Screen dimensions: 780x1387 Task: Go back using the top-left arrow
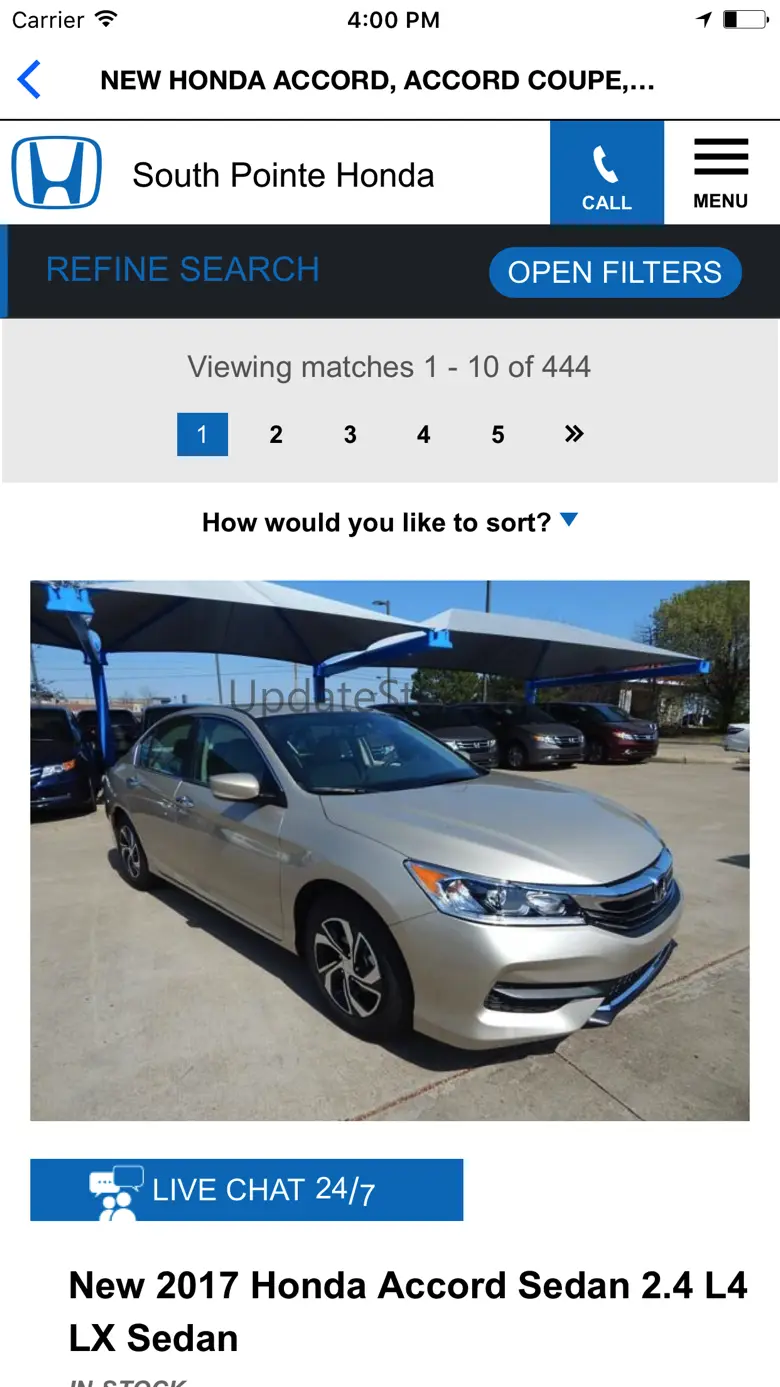click(30, 80)
